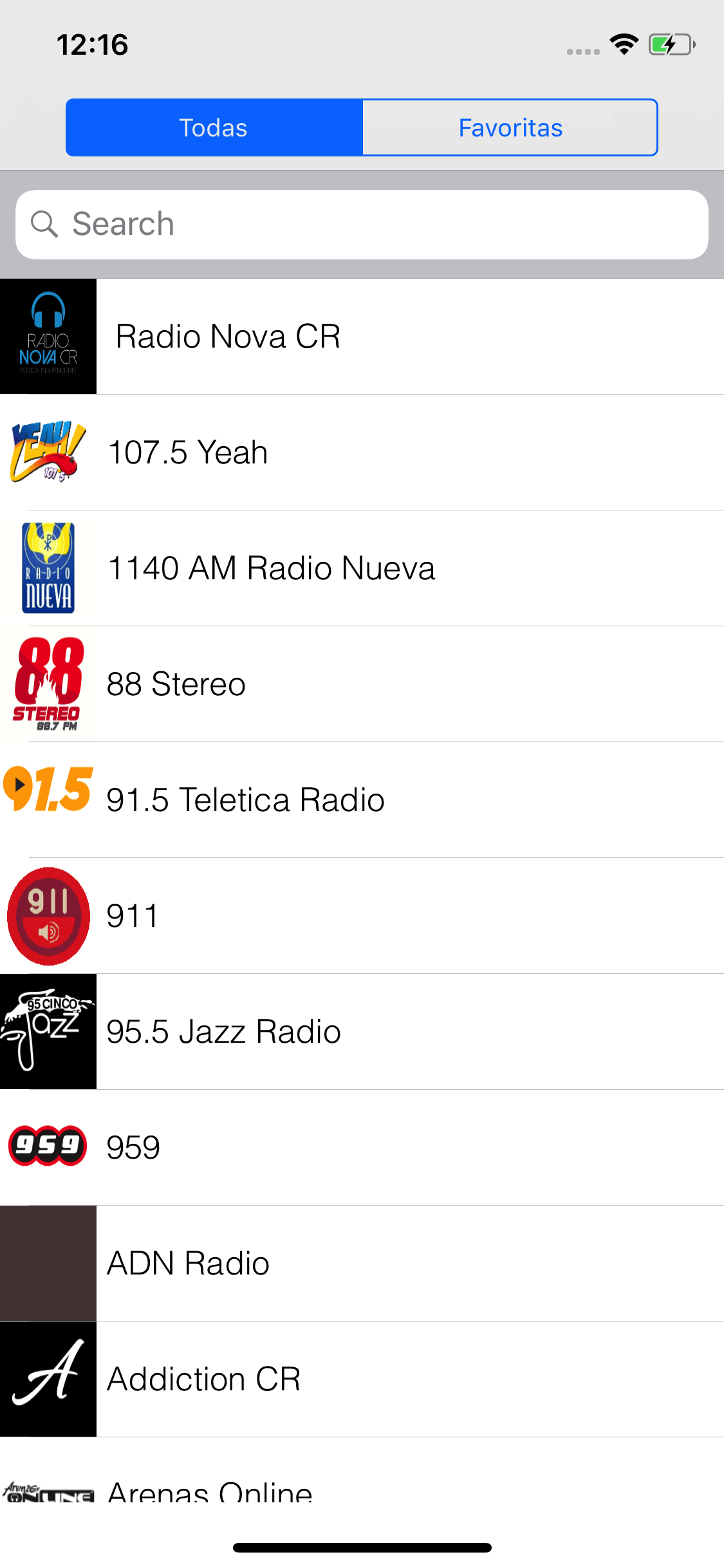The height and width of the screenshot is (1568, 724).
Task: Switch to the Favoritas tab
Action: tap(510, 127)
